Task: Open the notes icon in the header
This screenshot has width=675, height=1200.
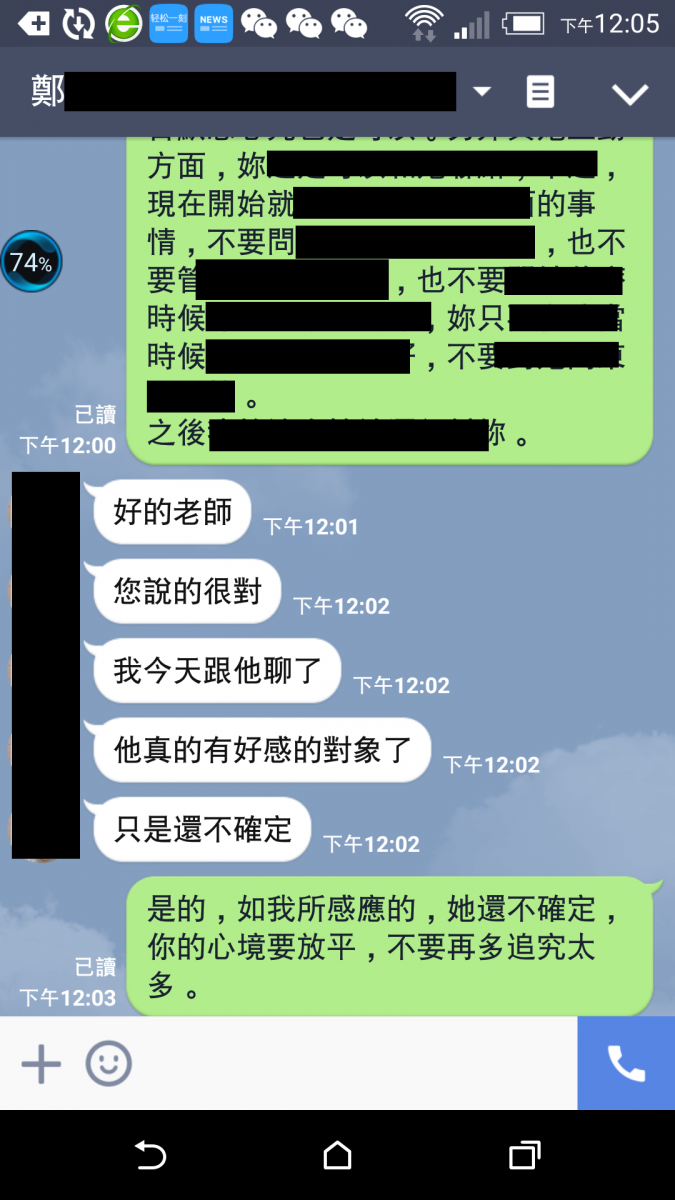Action: [540, 93]
